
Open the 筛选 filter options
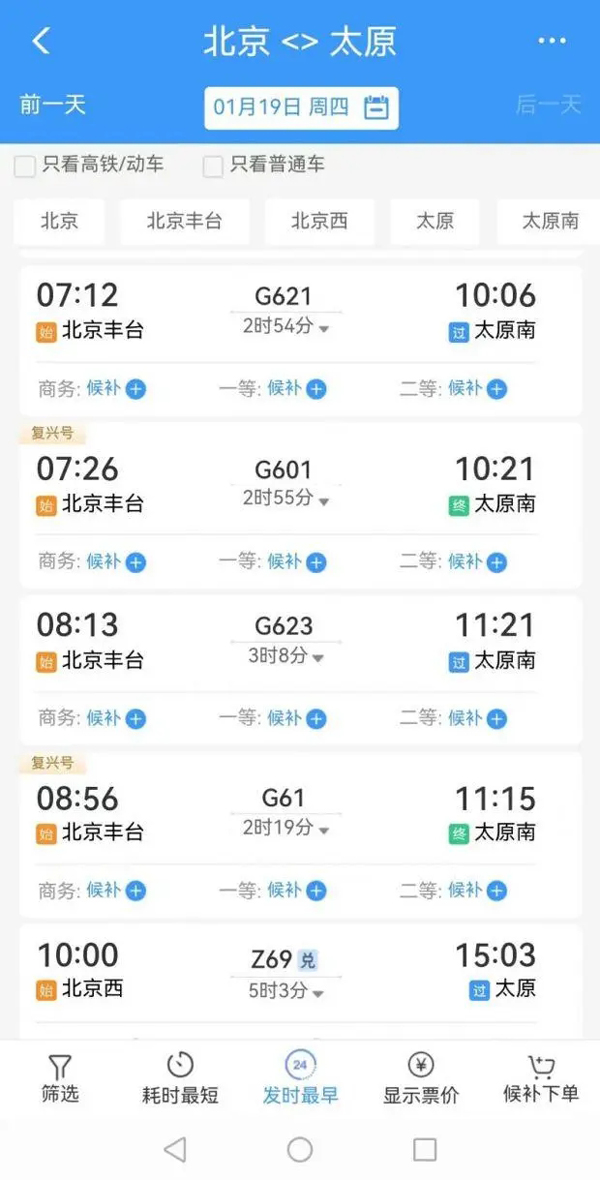[x=59, y=1079]
